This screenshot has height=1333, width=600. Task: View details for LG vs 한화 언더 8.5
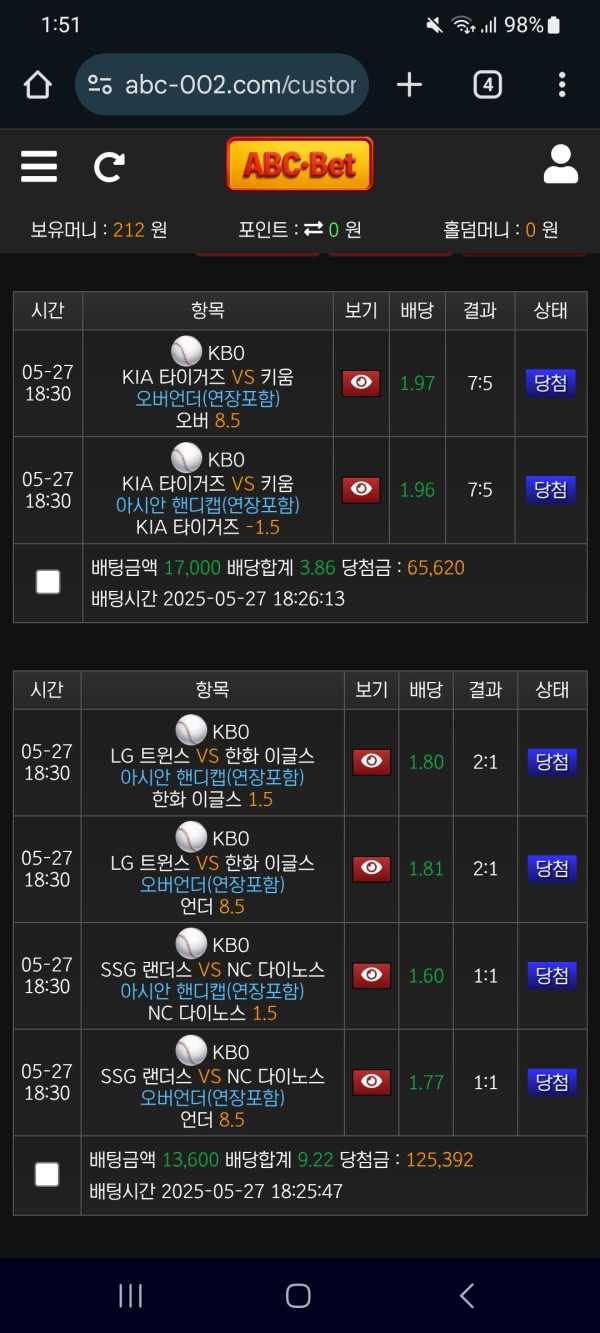coord(371,869)
